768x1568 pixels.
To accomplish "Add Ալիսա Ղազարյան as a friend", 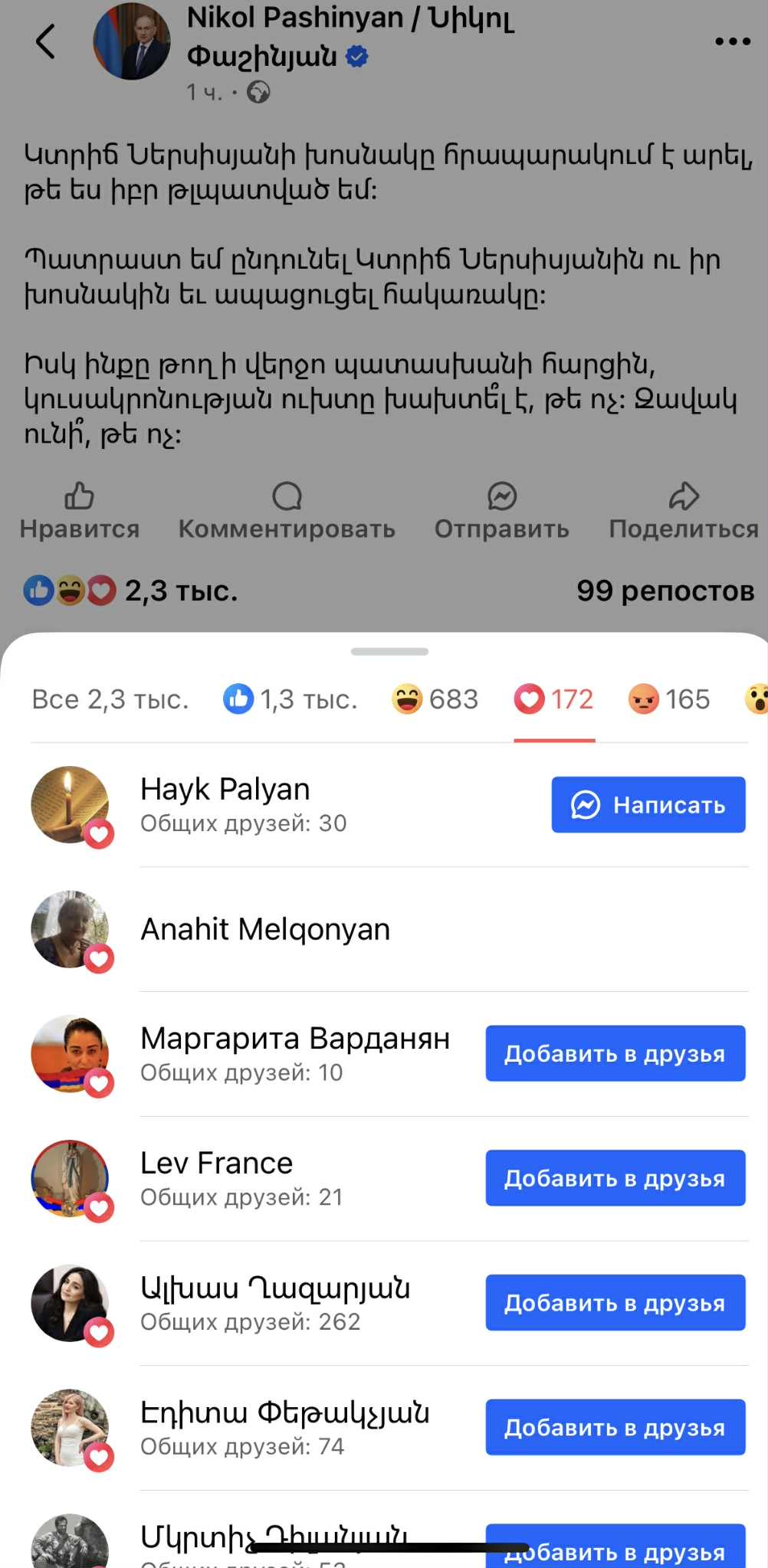I will (x=615, y=1303).
